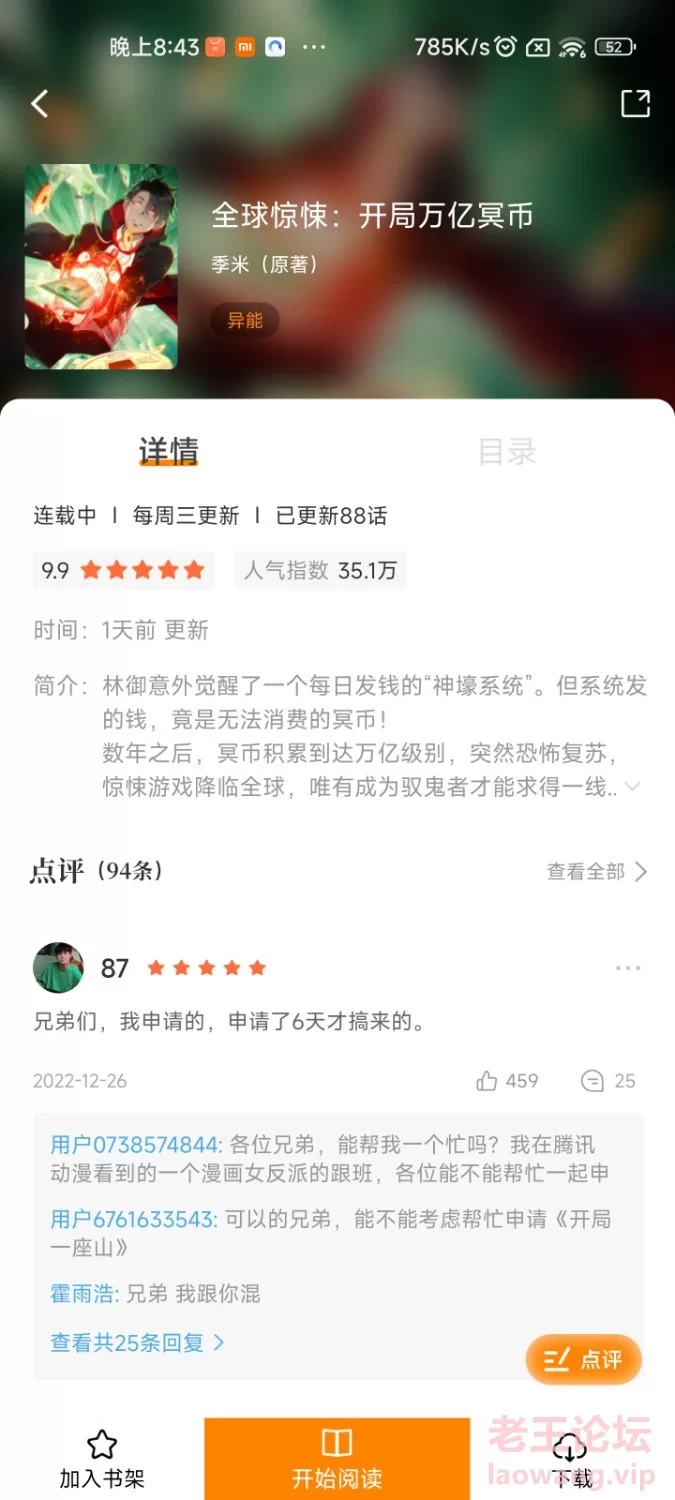Start reading with 开始阅读
Viewport: 675px width, 1500px height.
[337, 1459]
